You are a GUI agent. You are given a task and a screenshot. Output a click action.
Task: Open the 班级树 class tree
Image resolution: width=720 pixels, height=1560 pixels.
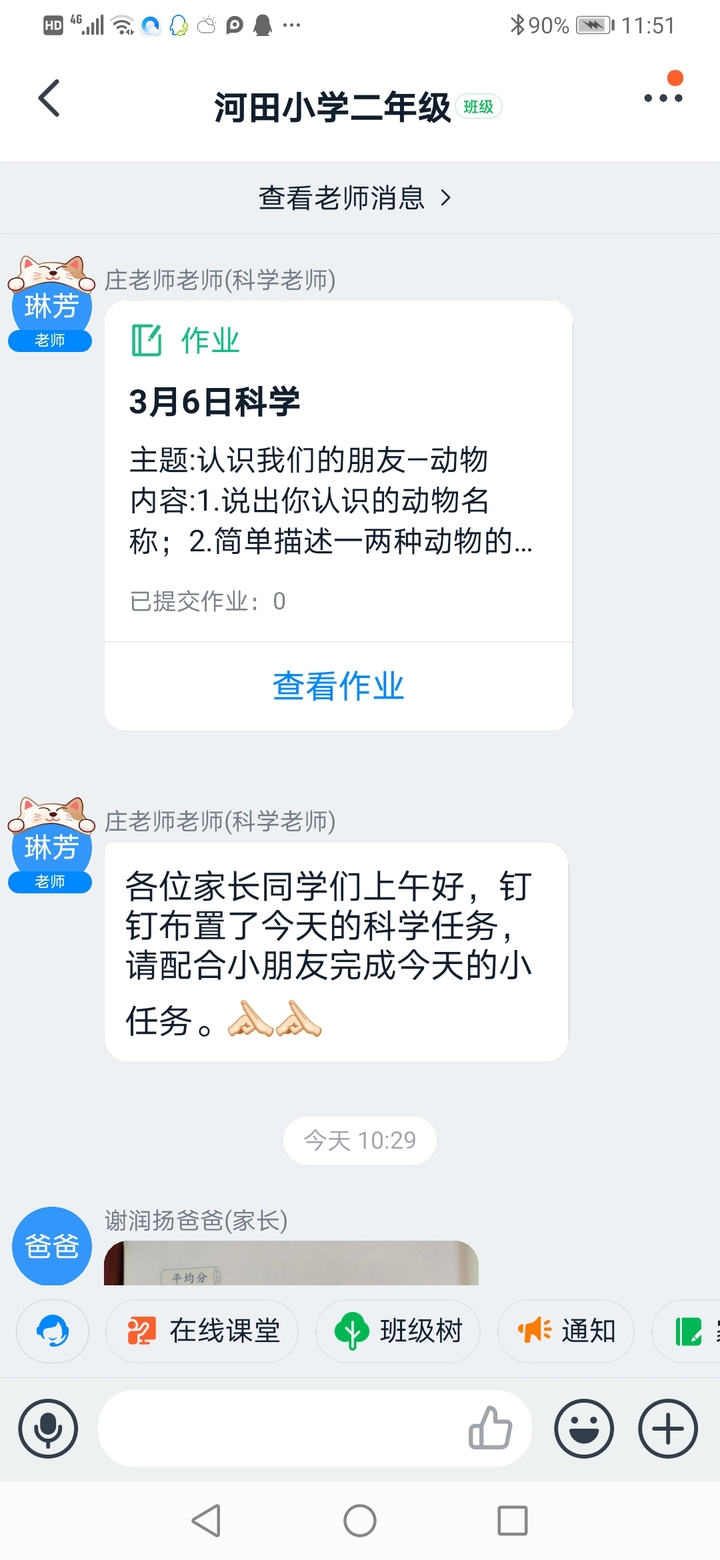(398, 1331)
